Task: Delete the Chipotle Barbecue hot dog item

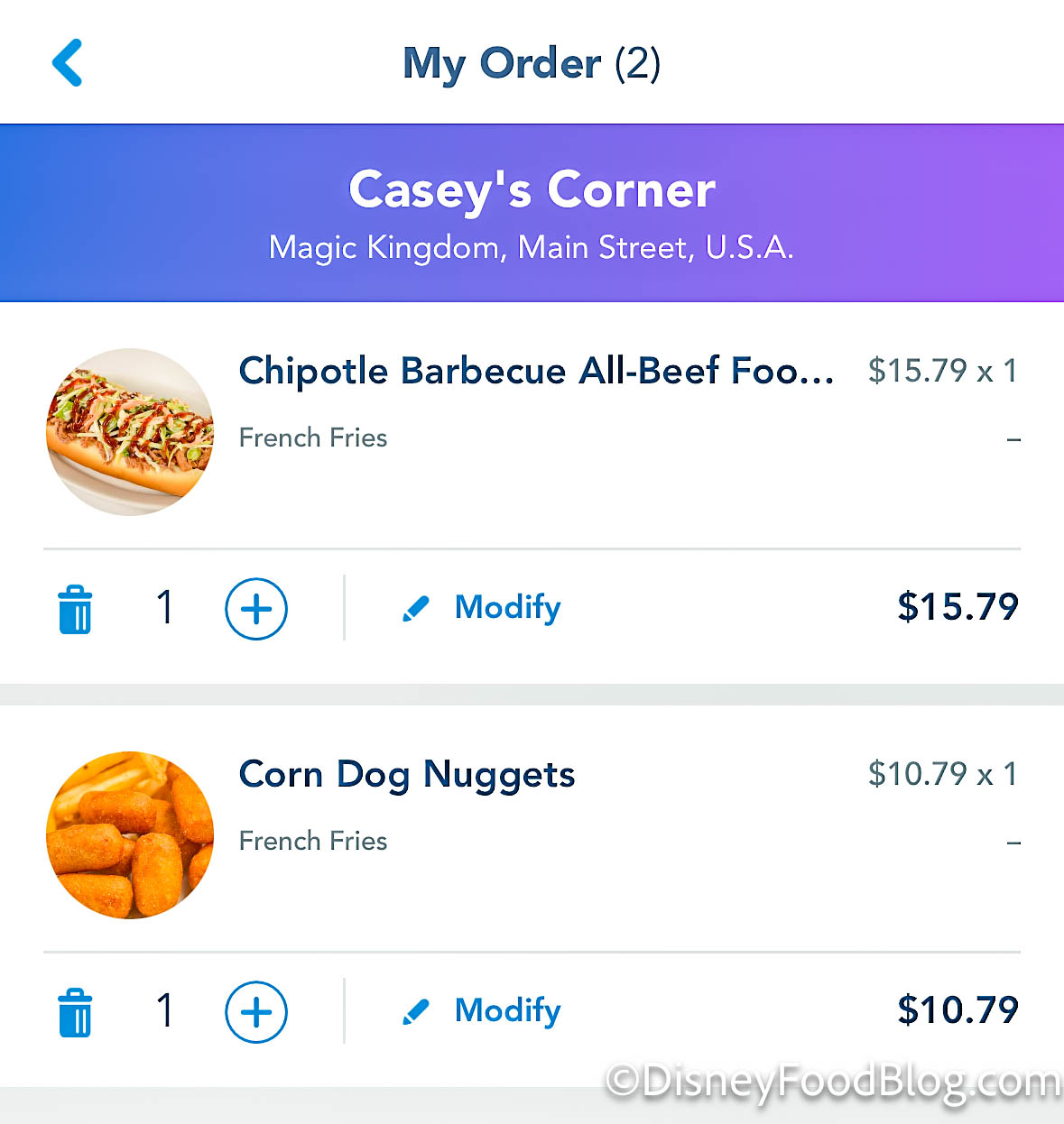Action: [75, 610]
